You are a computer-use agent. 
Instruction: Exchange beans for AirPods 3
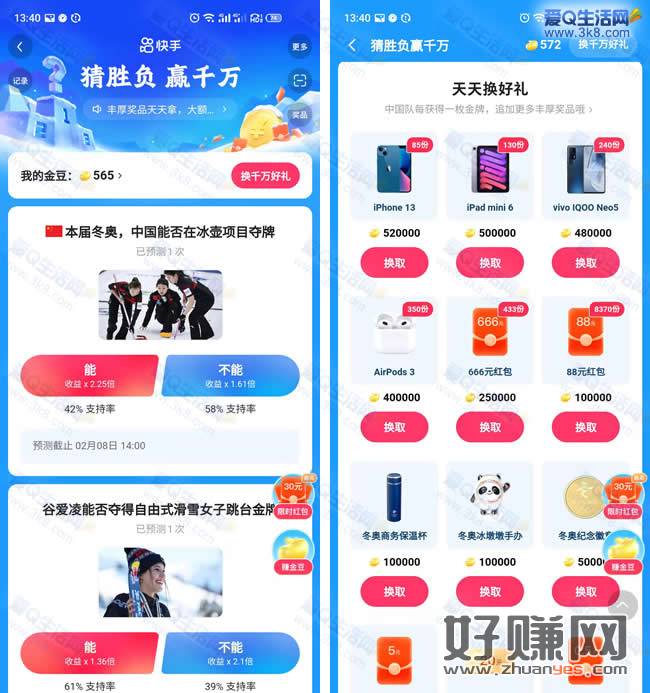[394, 427]
